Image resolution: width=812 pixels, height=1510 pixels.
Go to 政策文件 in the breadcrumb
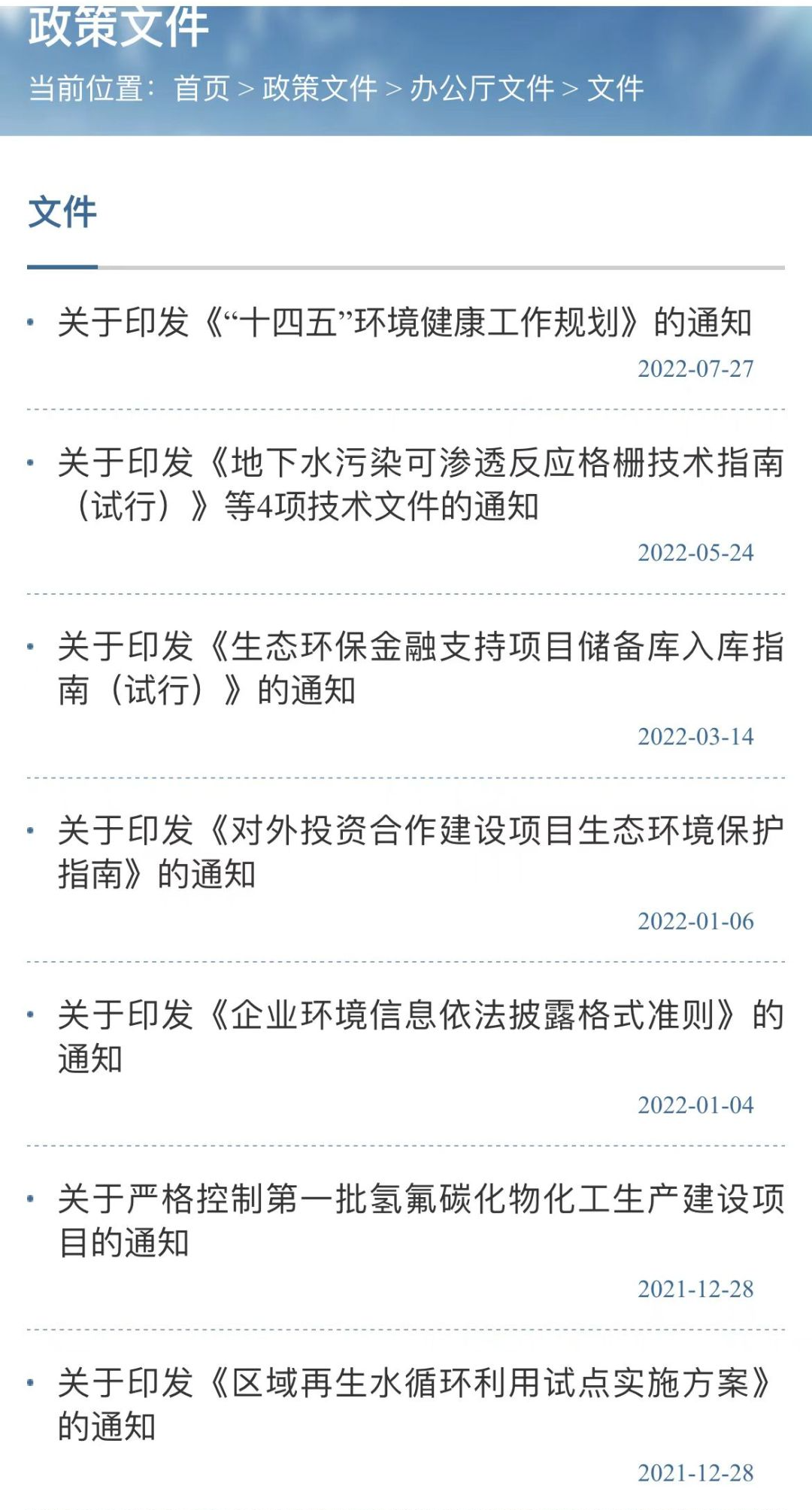(x=320, y=89)
